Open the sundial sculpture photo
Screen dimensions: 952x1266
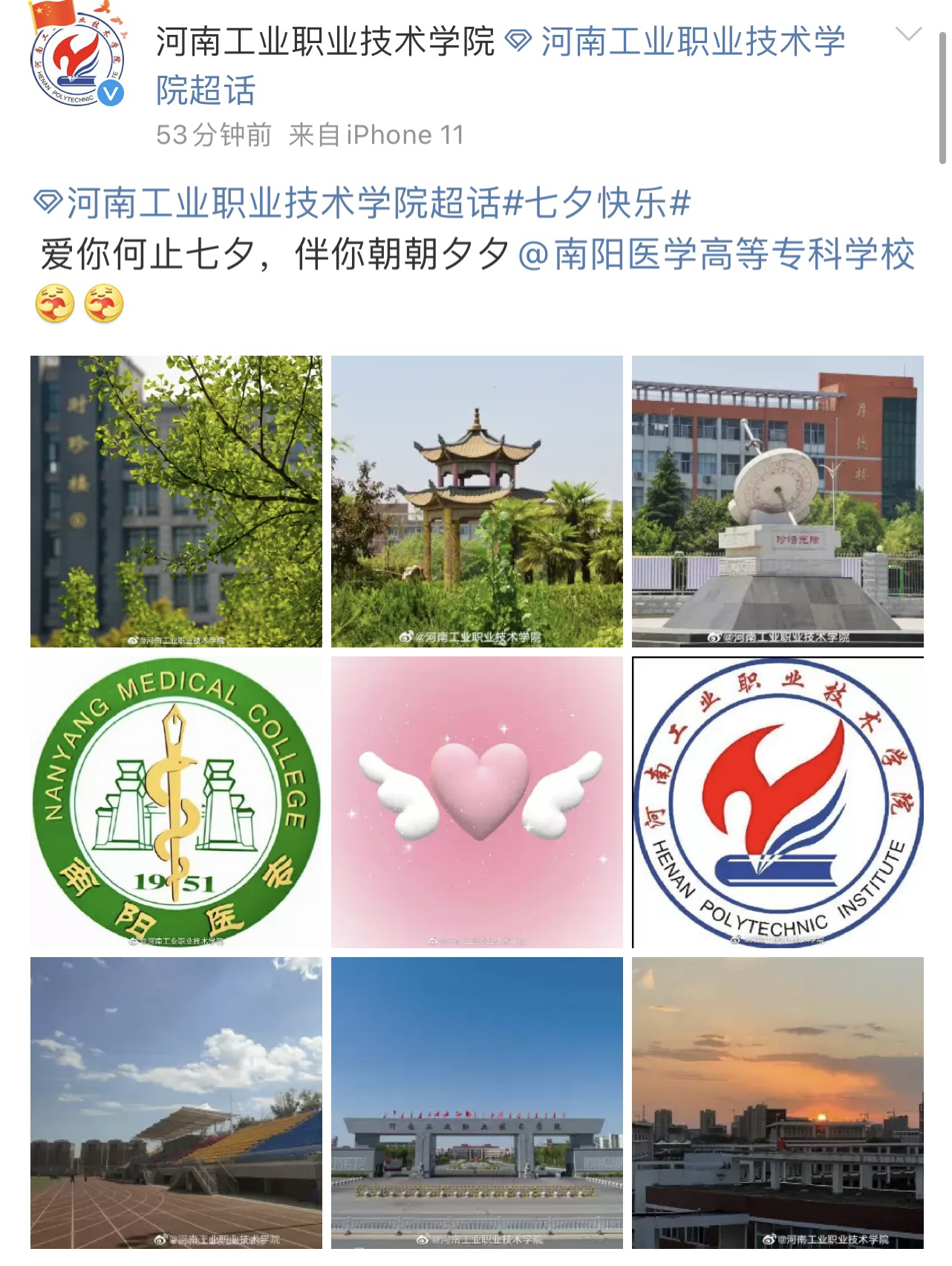pos(777,501)
